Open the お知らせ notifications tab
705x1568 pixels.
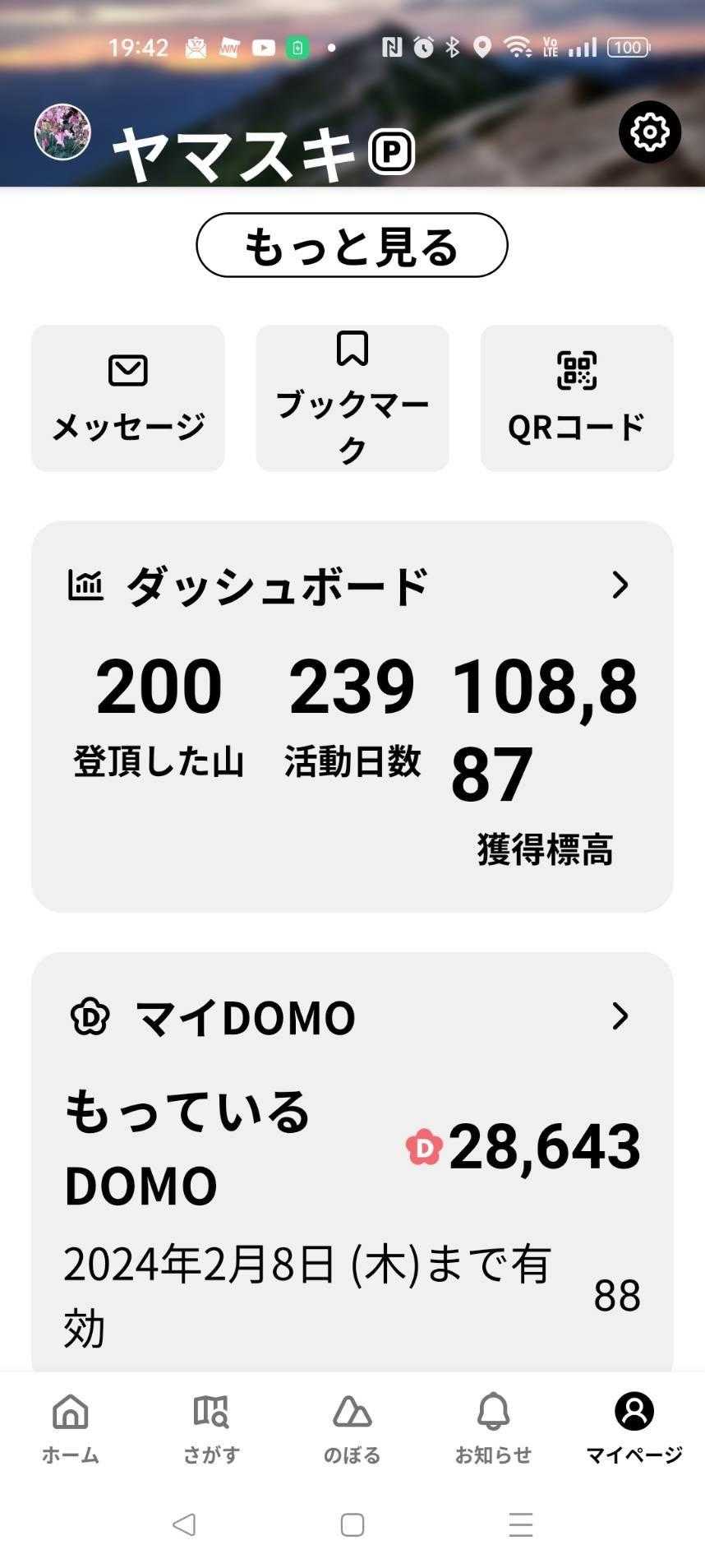click(493, 1428)
